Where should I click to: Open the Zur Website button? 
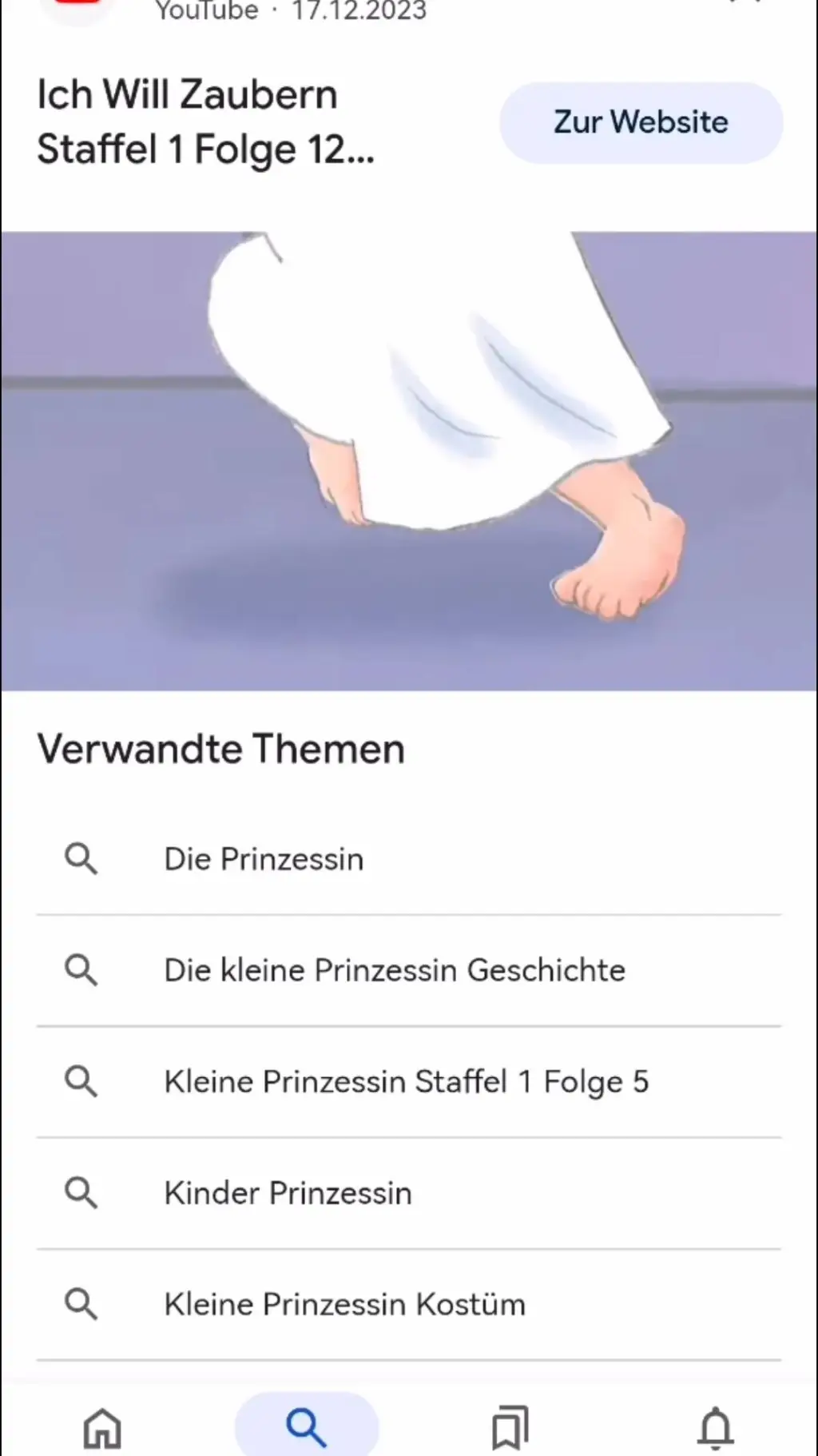coord(641,122)
